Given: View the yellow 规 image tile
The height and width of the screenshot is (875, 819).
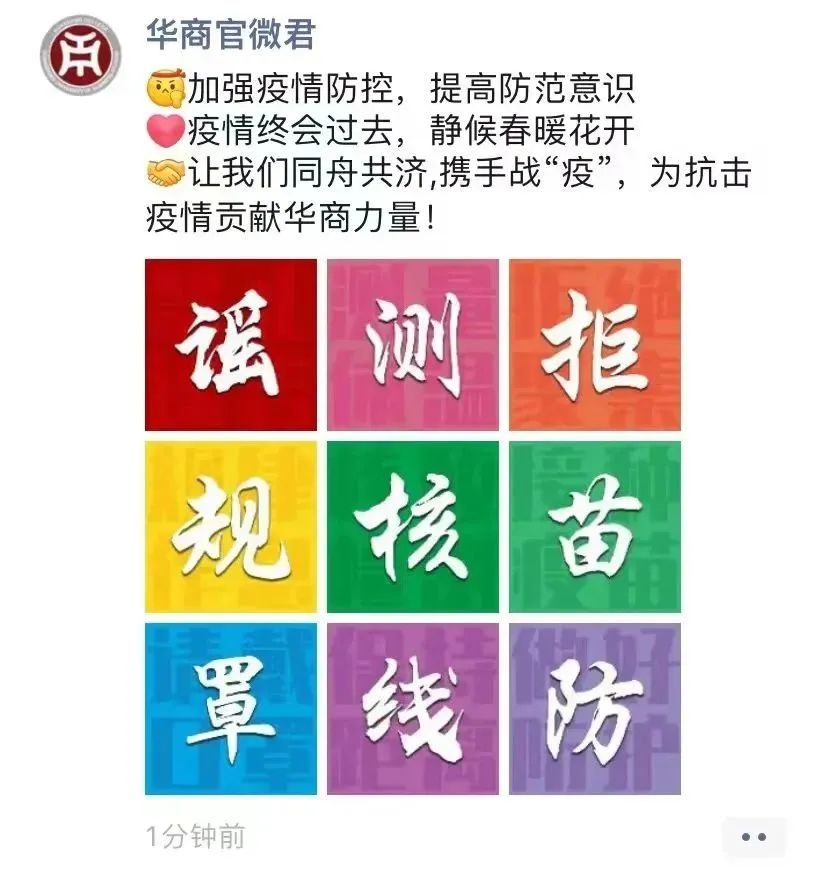Looking at the screenshot, I should pos(231,527).
